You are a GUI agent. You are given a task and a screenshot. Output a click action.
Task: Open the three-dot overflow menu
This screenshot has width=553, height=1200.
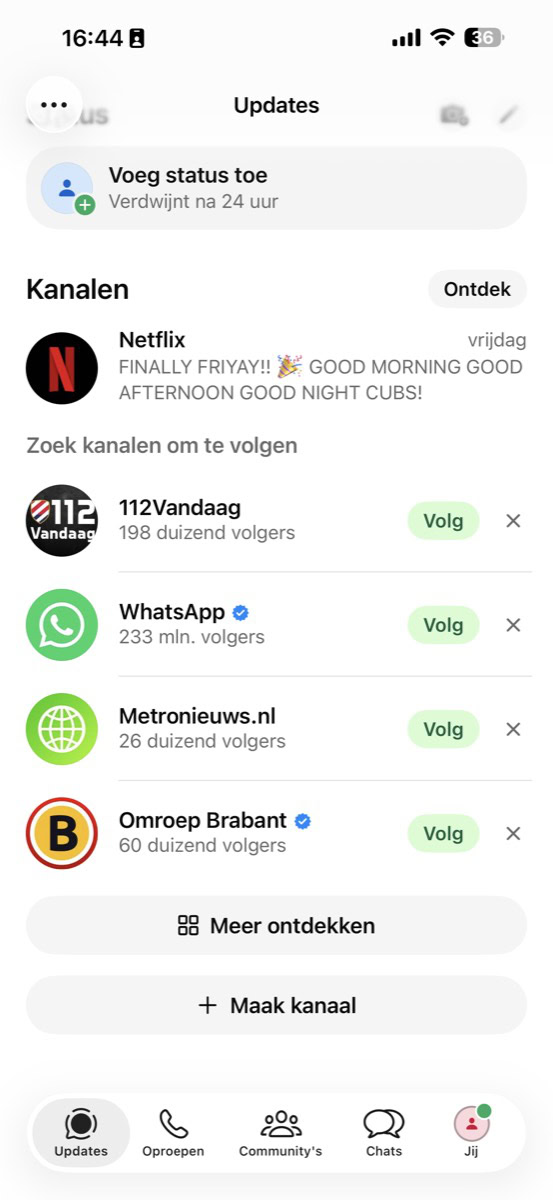click(54, 105)
